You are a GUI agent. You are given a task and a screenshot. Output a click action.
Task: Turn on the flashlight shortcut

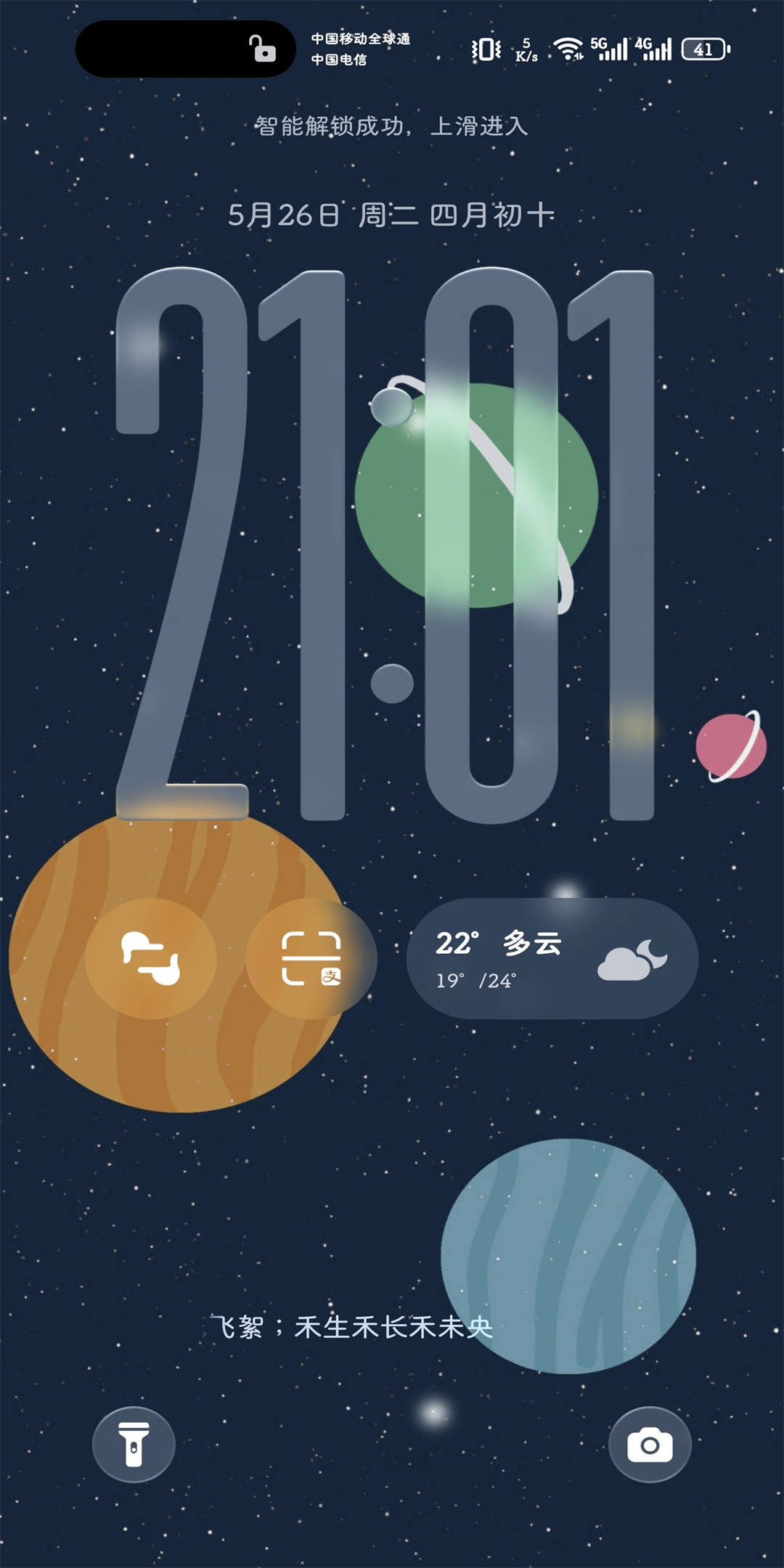(134, 1445)
